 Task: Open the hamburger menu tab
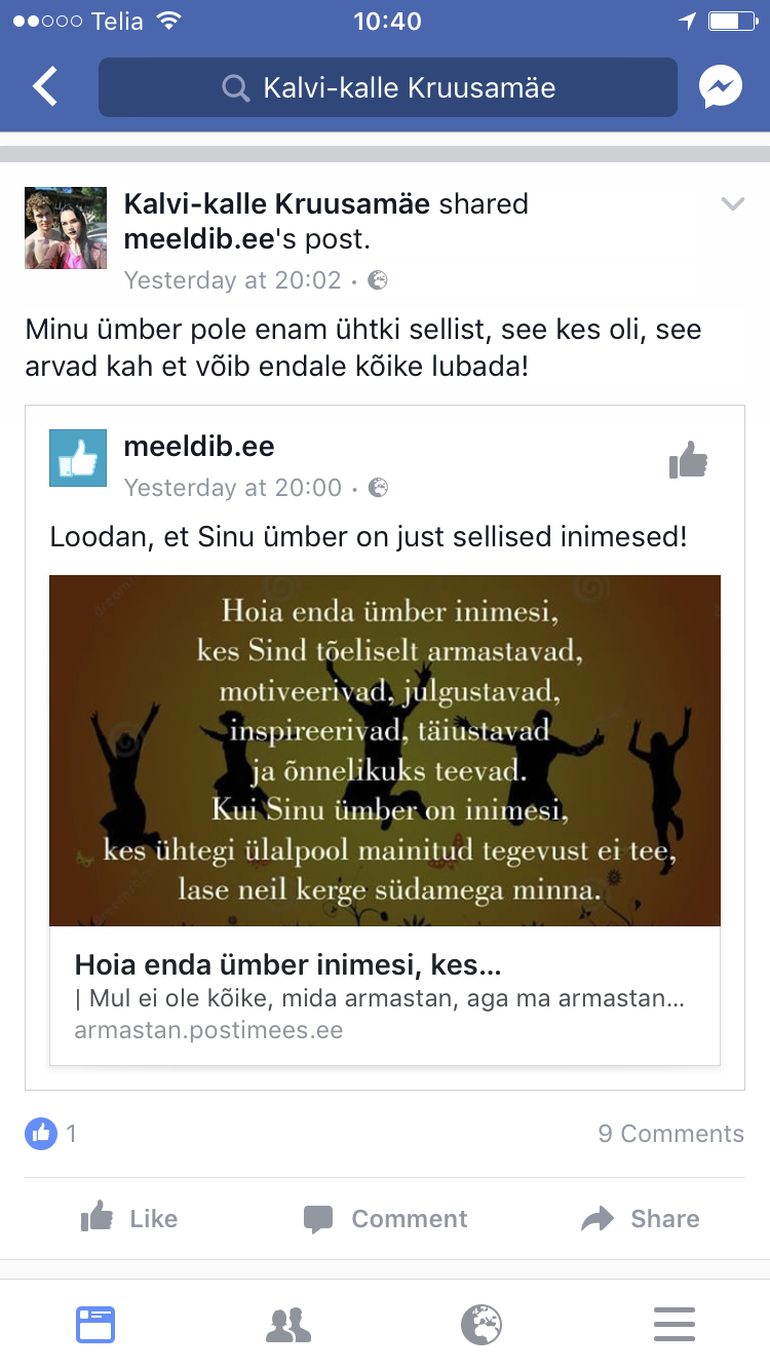(x=674, y=1325)
